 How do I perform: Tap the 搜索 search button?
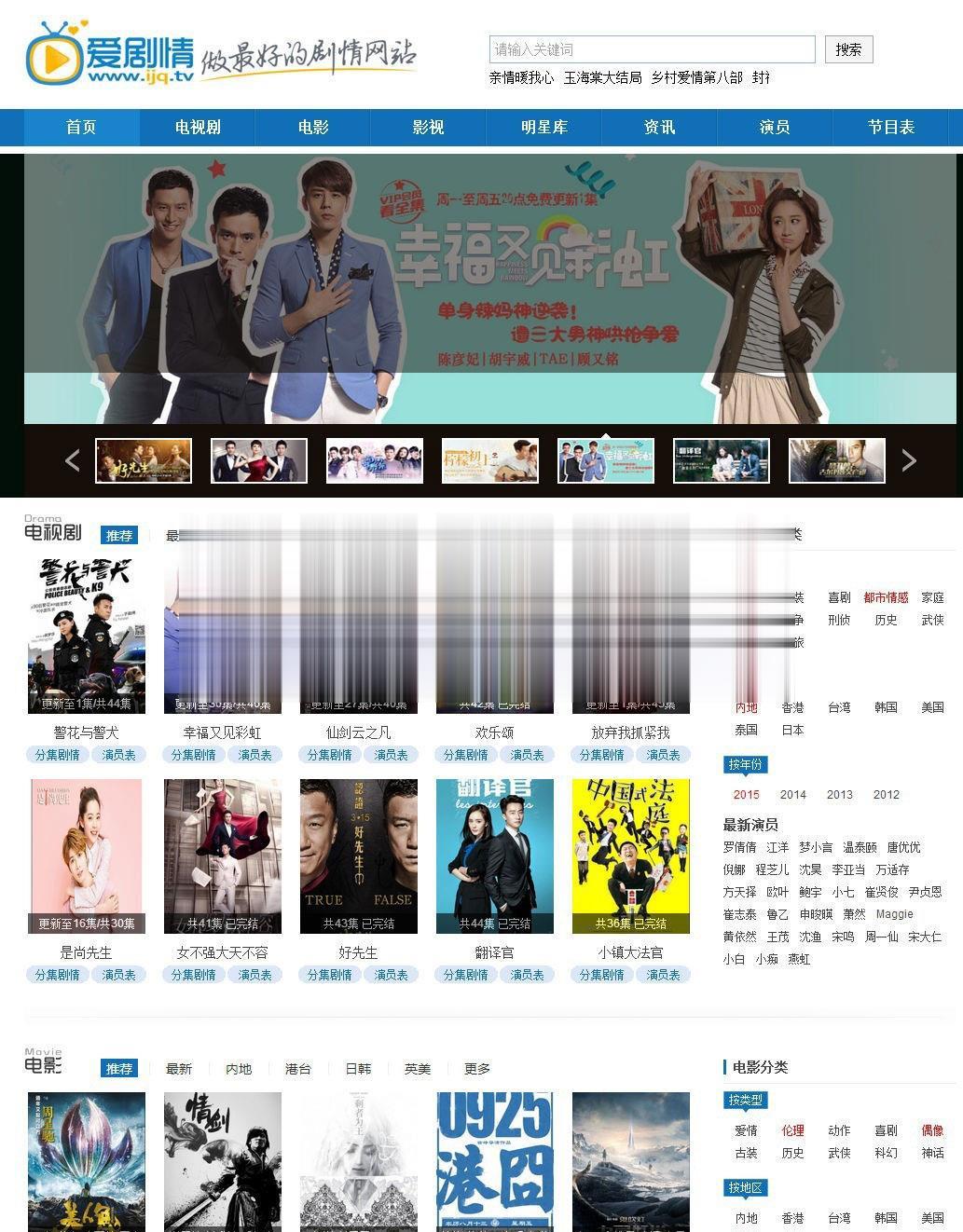pos(848,49)
